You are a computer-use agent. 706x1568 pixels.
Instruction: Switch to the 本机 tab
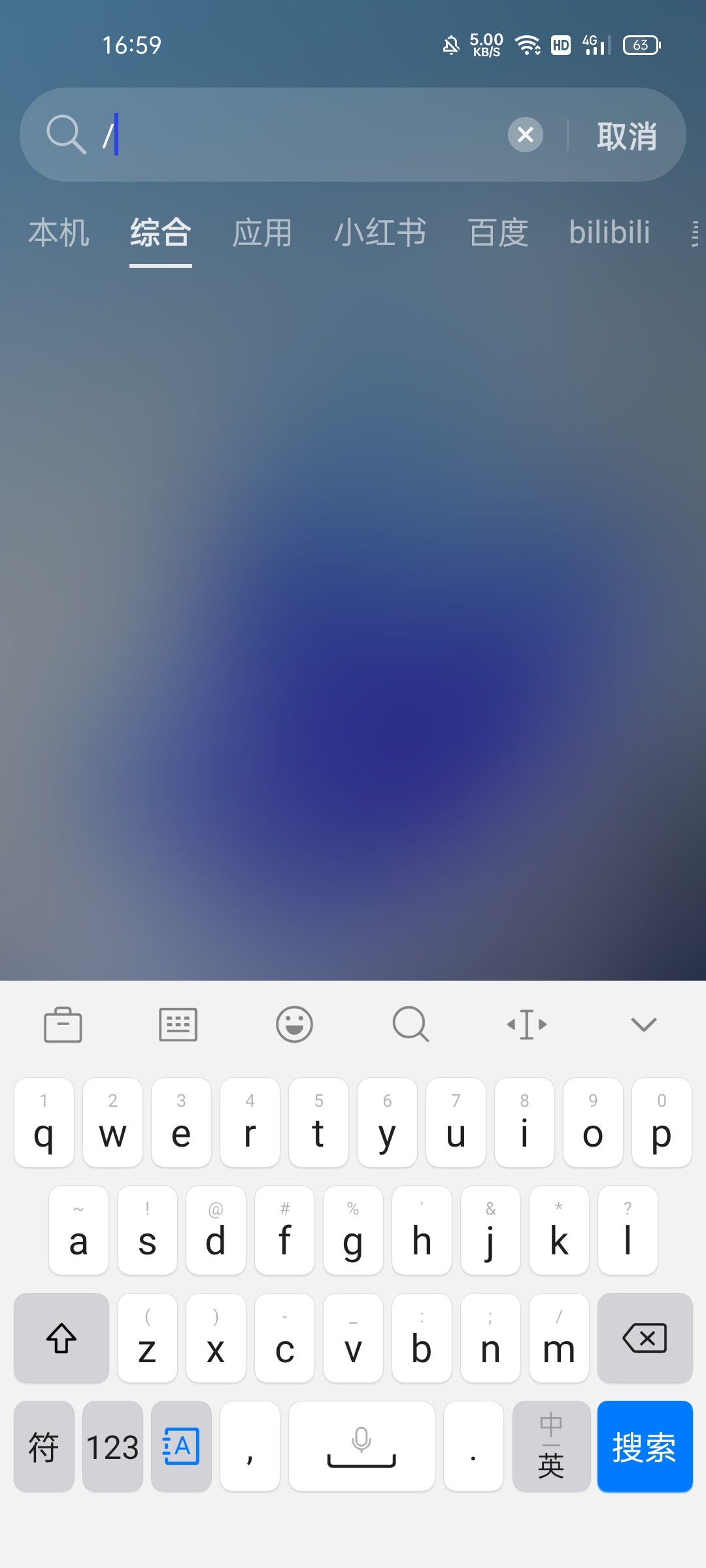(58, 233)
